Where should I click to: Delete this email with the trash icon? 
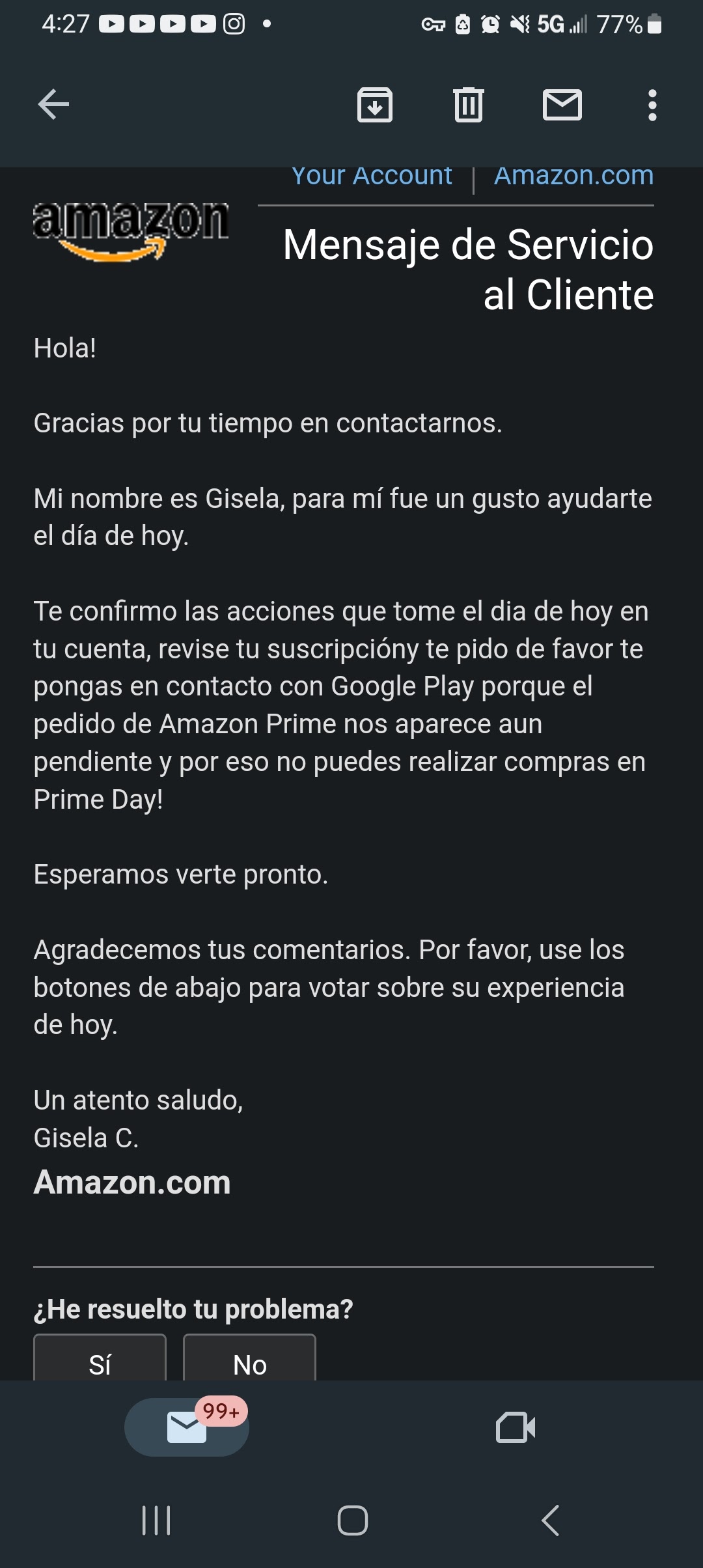click(469, 105)
